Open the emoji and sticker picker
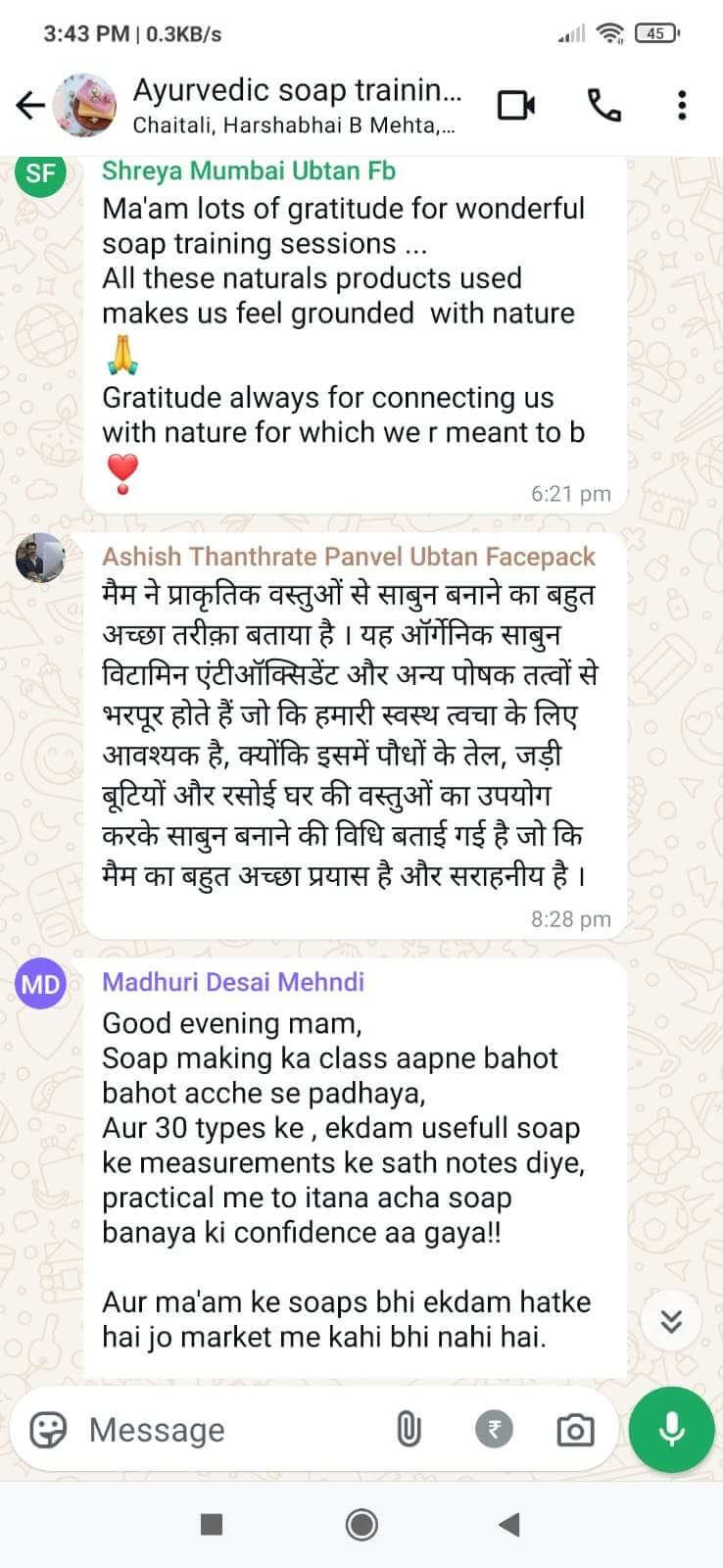 coord(48,1430)
